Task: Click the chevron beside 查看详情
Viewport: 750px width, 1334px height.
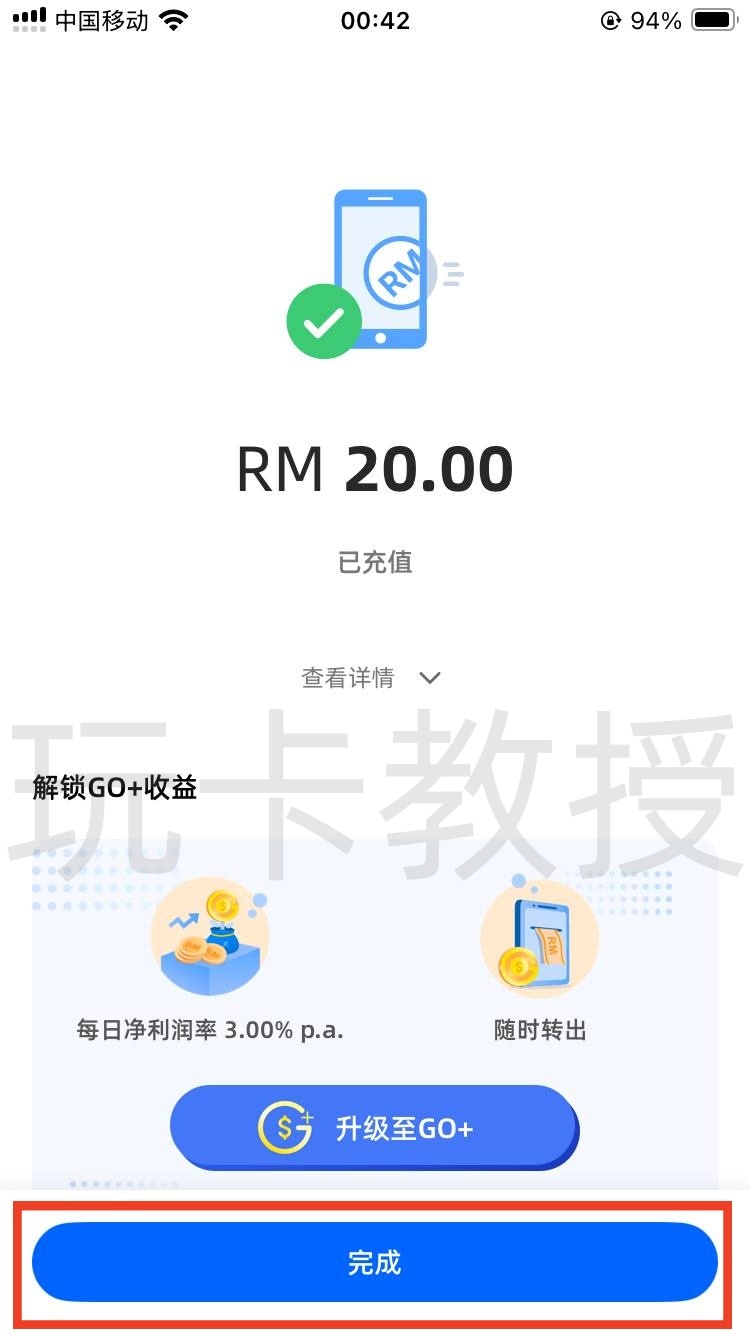Action: pyautogui.click(x=430, y=678)
